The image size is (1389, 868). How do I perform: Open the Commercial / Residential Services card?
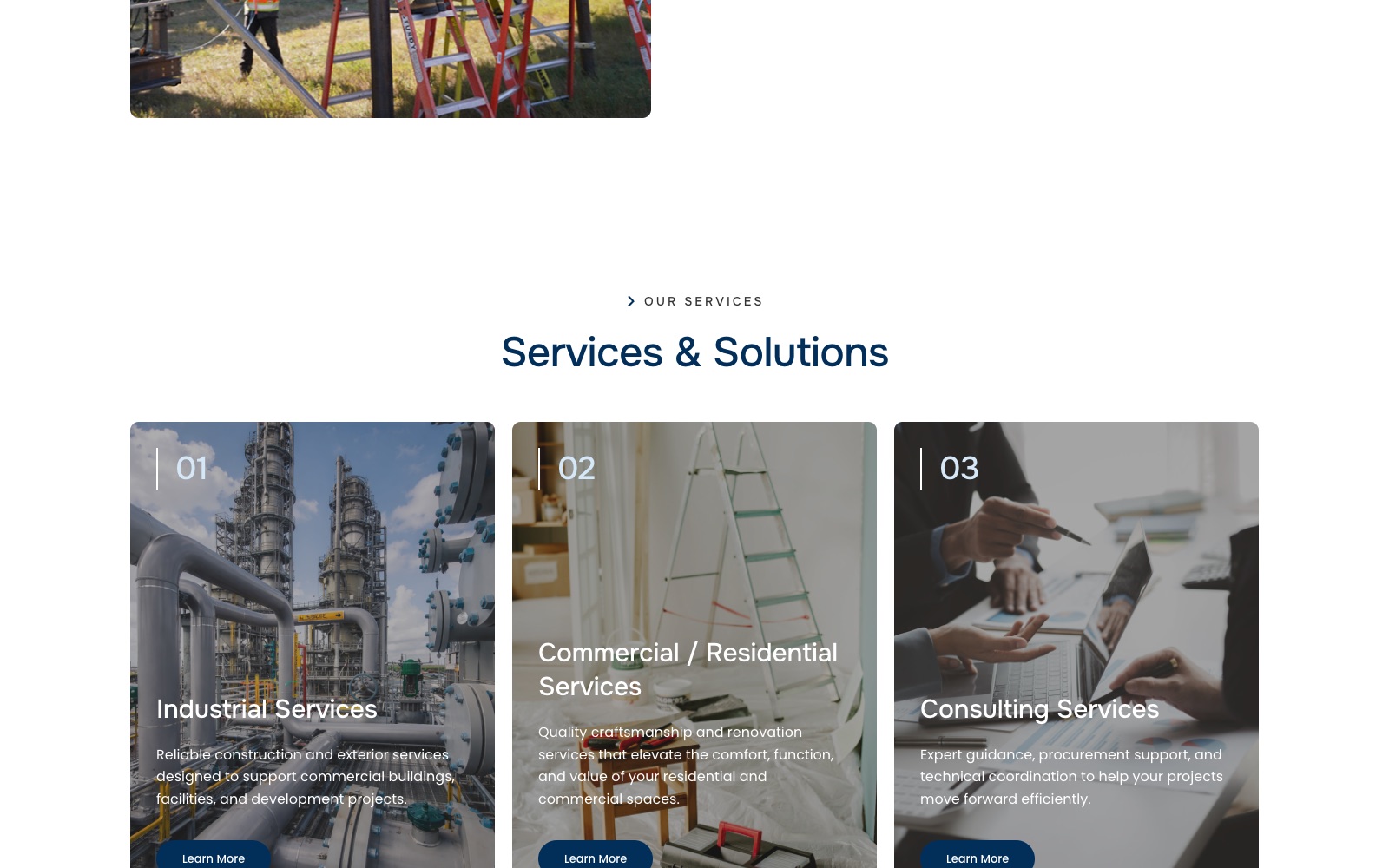[x=694, y=645]
